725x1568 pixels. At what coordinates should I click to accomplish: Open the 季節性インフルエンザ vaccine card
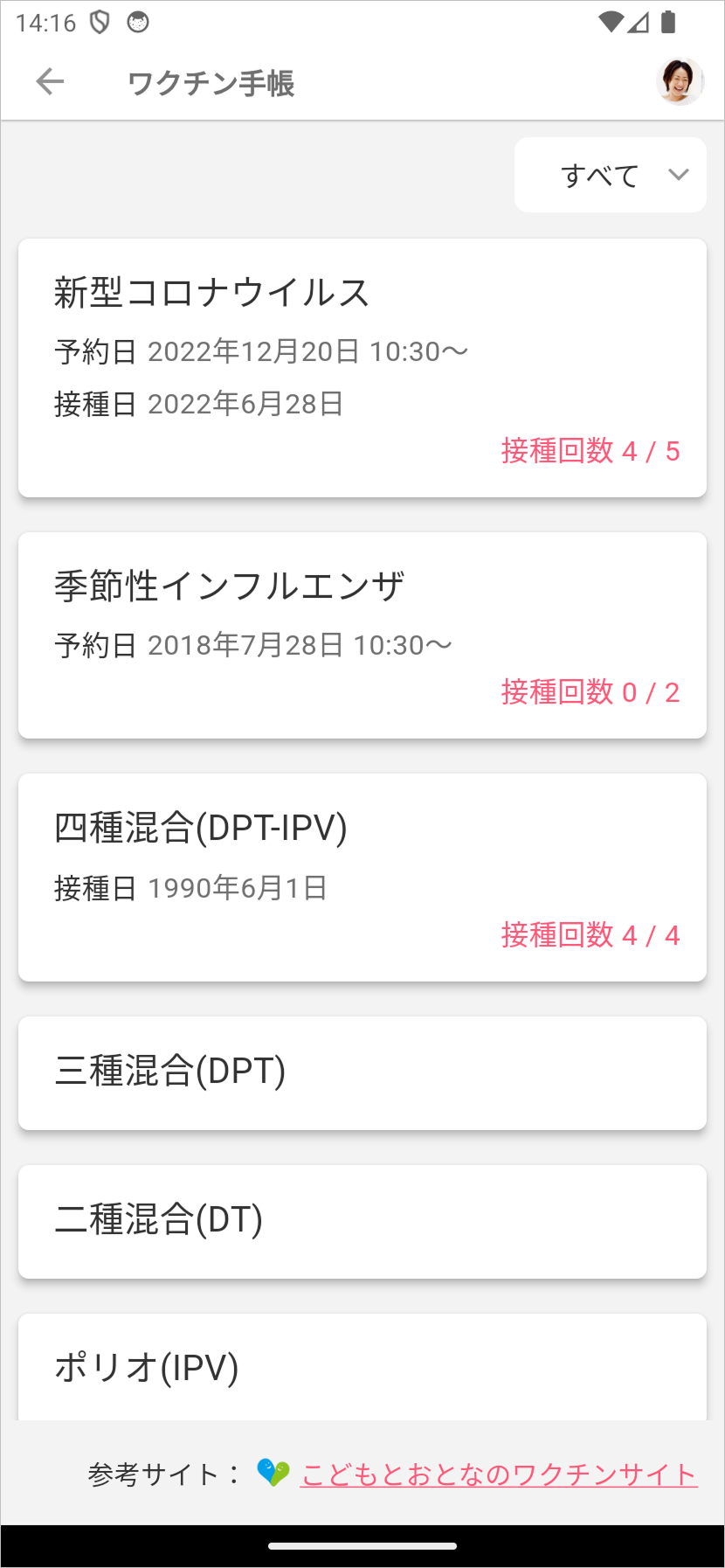pyautogui.click(x=362, y=635)
